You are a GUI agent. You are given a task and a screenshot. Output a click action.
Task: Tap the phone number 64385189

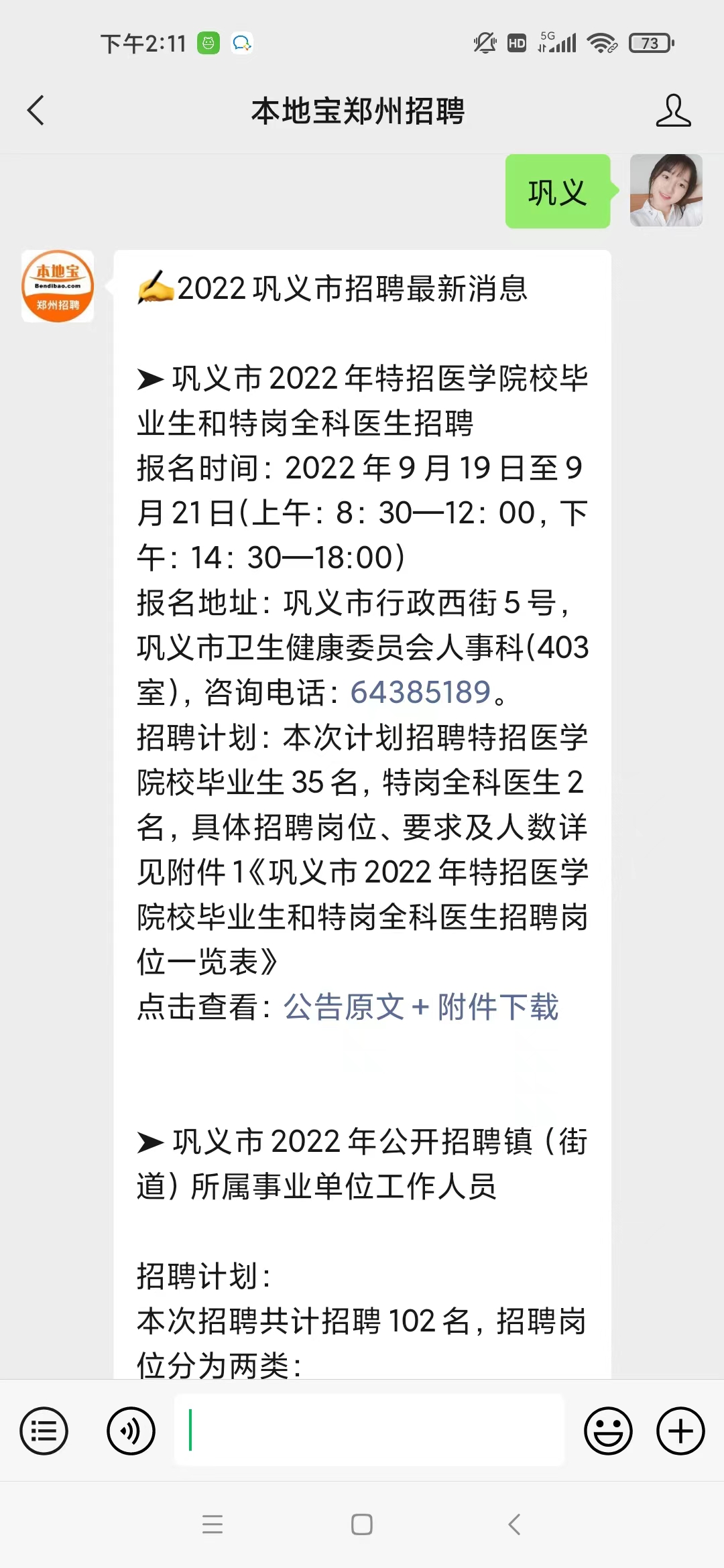pyautogui.click(x=420, y=692)
